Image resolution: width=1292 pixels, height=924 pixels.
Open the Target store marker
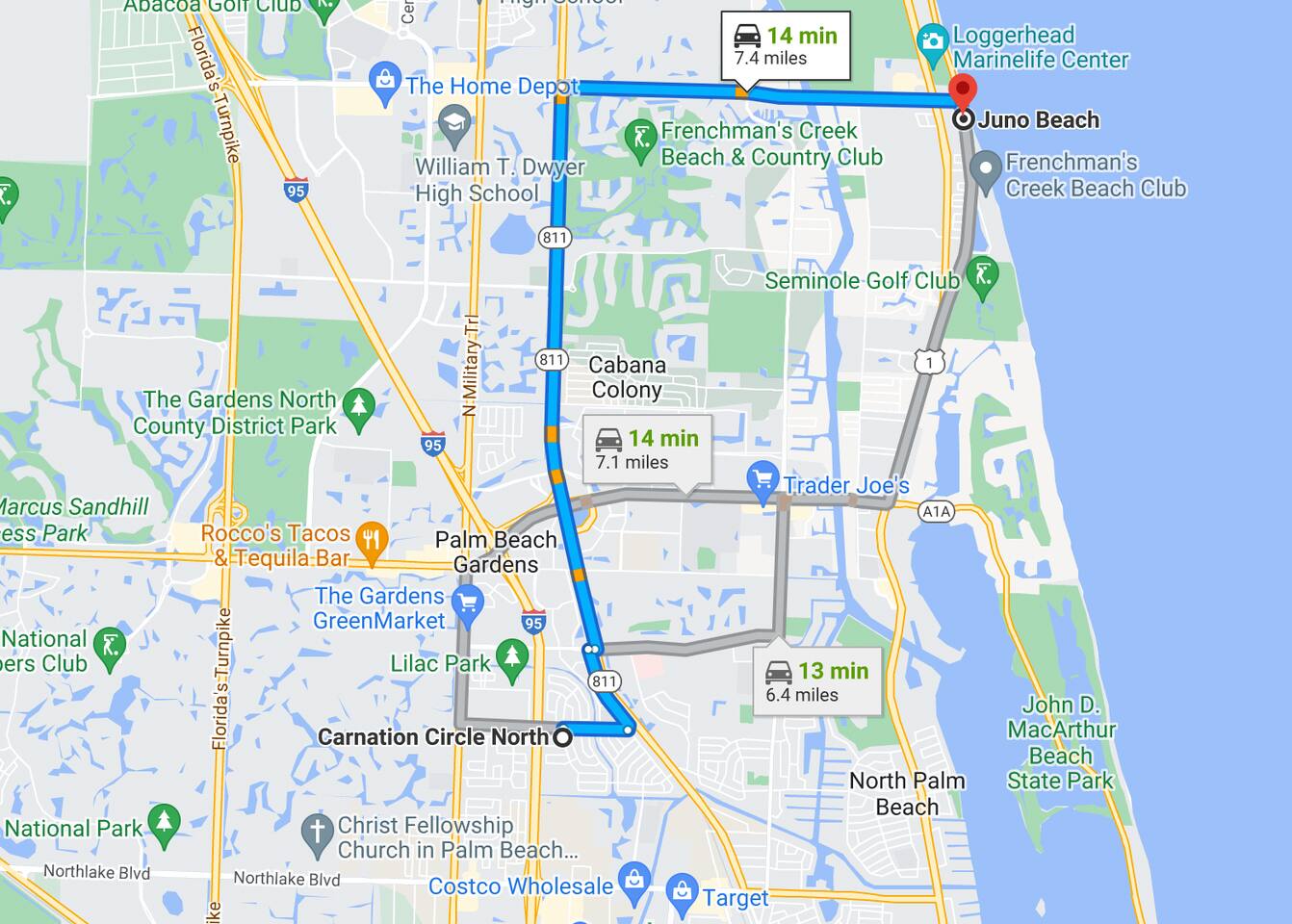pos(682,892)
